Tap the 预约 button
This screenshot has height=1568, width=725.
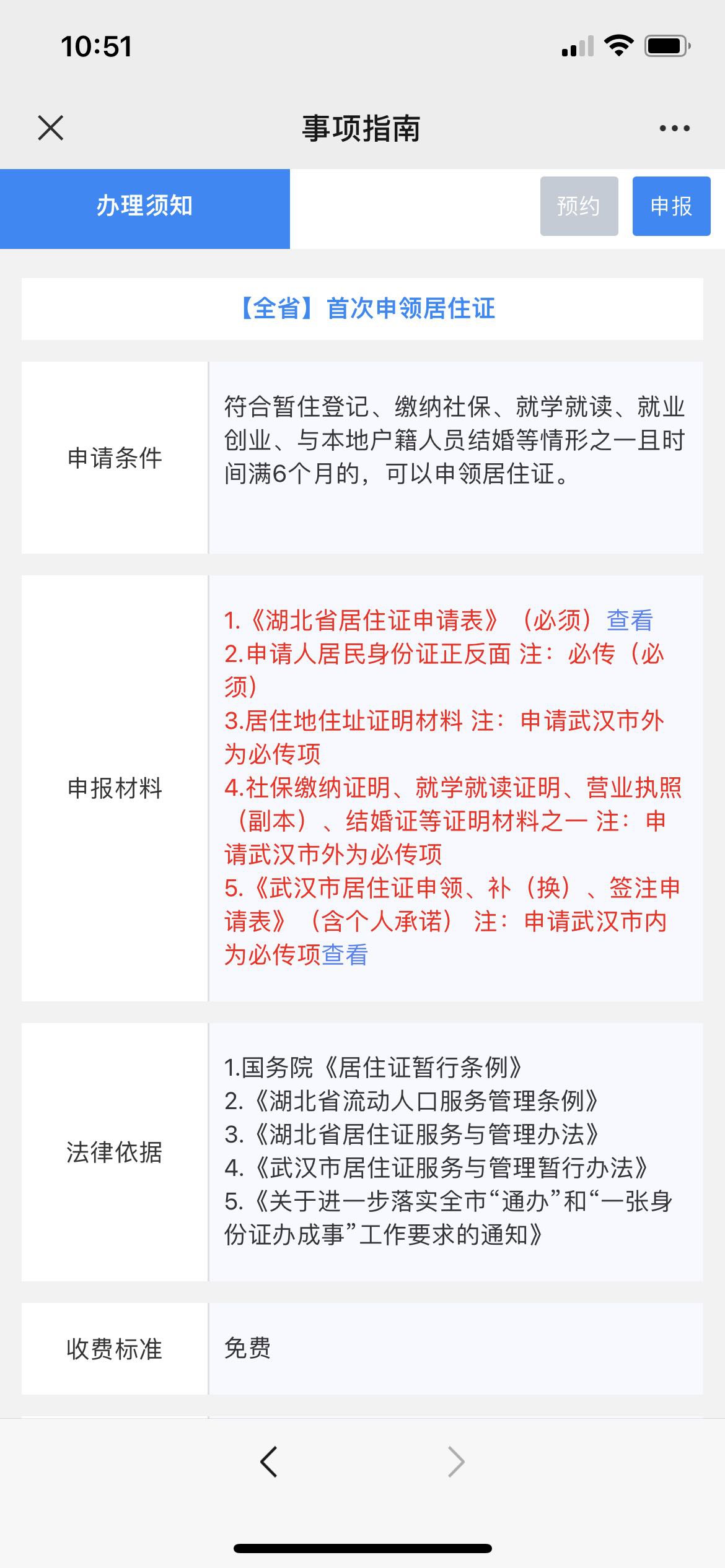tap(579, 206)
